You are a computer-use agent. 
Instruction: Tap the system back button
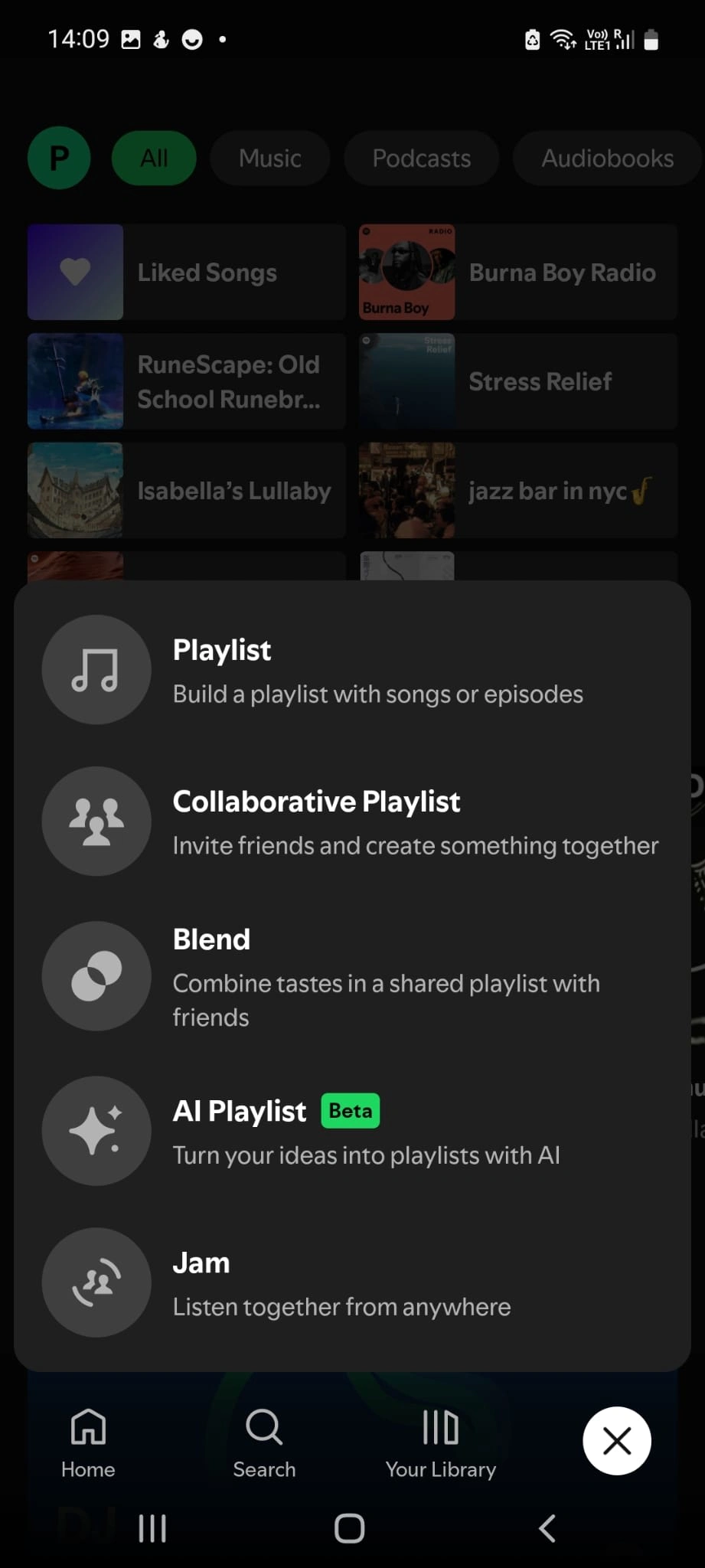[x=547, y=1528]
